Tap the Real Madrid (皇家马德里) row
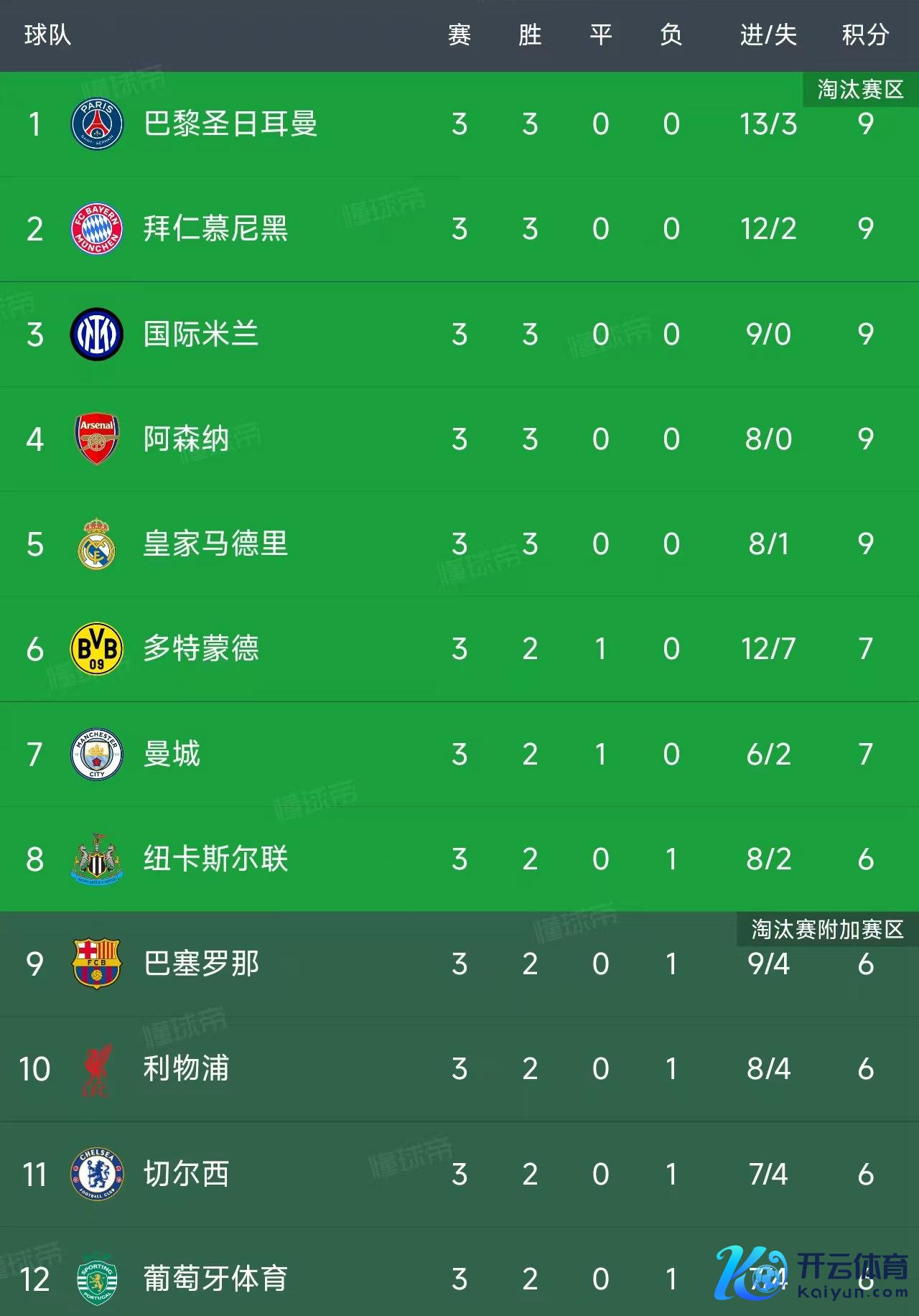 coord(215,544)
